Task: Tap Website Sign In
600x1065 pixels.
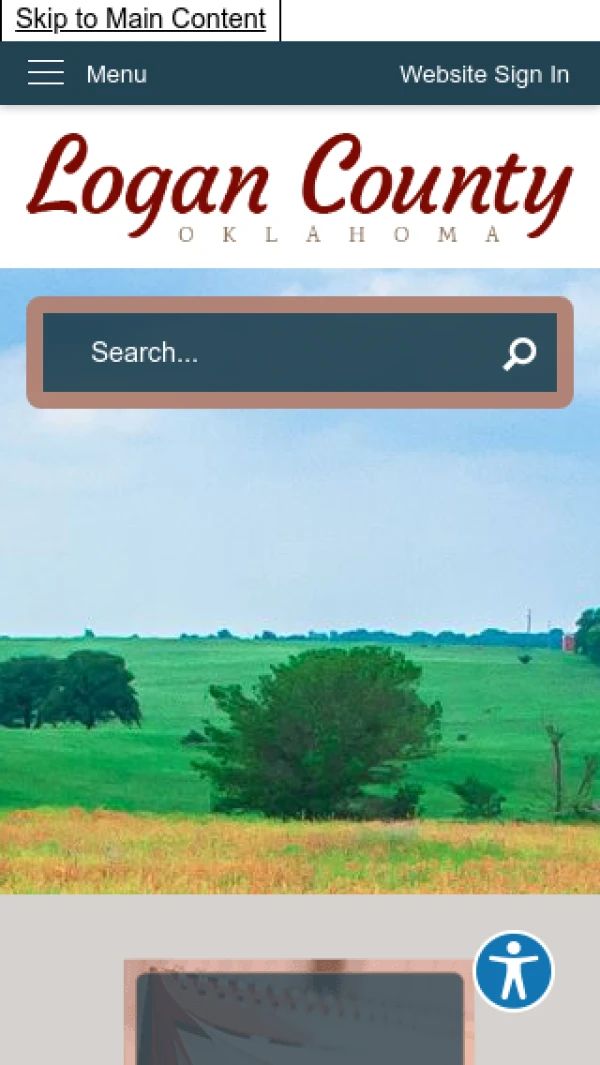Action: tap(484, 74)
